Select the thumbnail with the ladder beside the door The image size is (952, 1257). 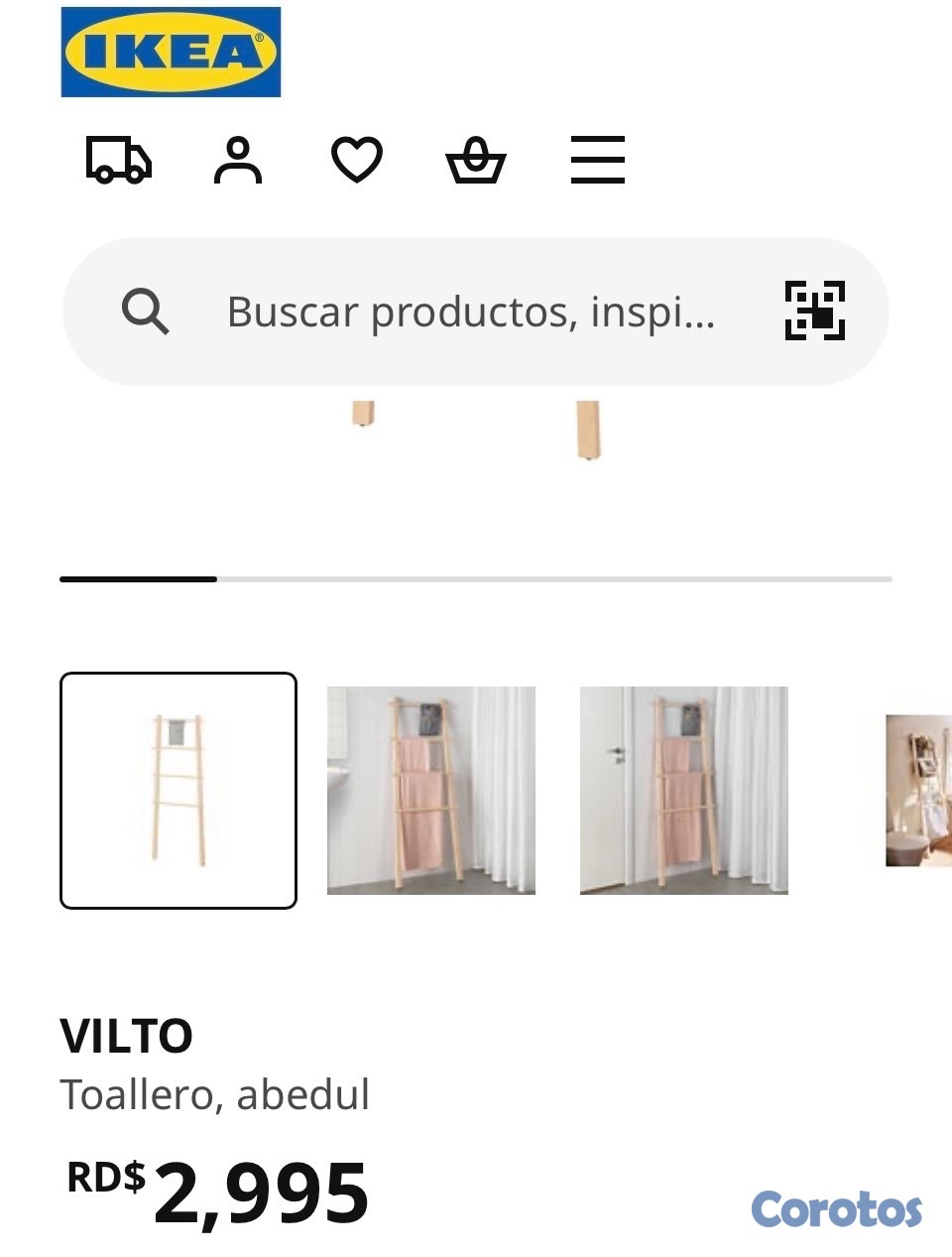[684, 791]
